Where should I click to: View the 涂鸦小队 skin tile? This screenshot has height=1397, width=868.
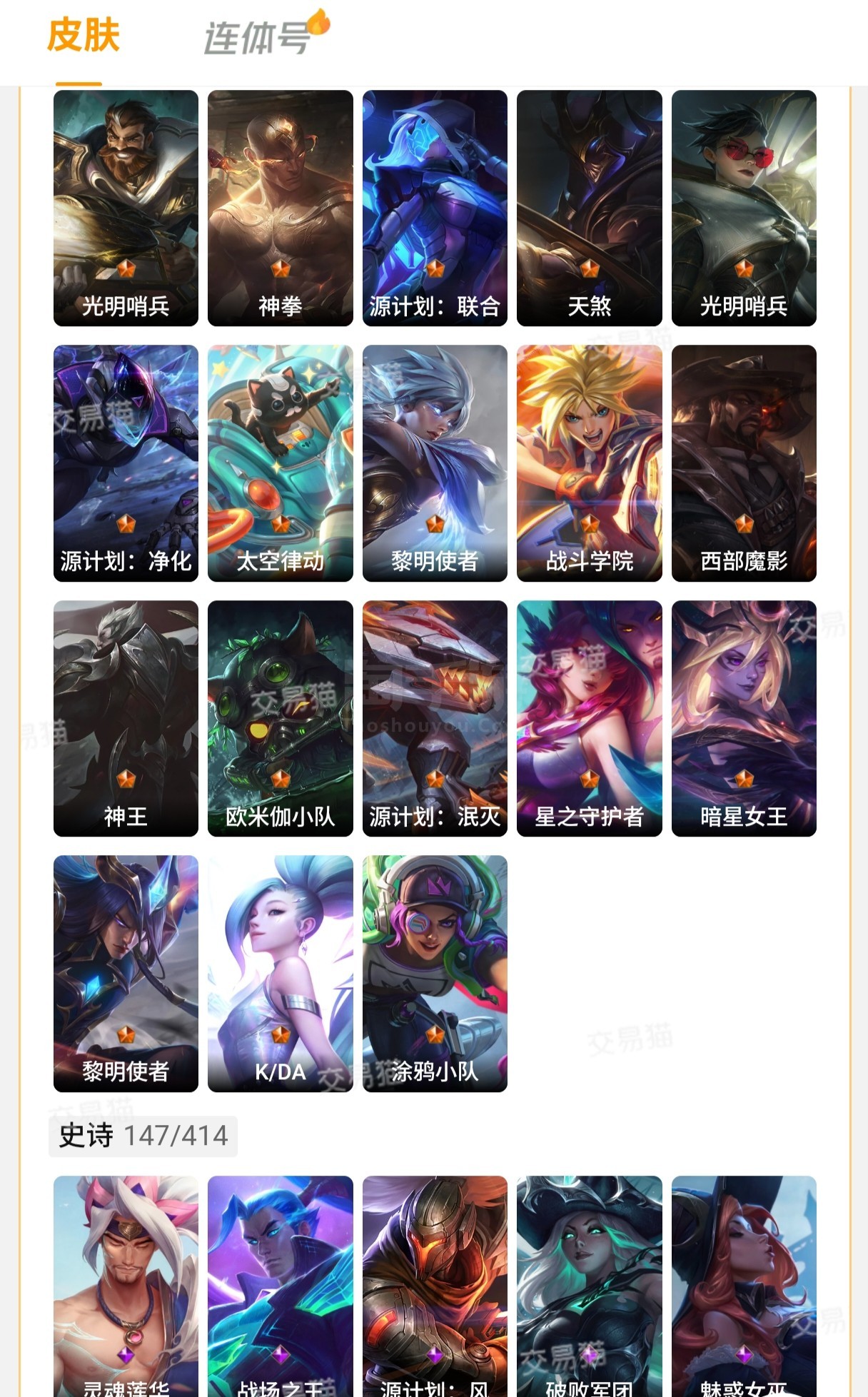pos(435,973)
